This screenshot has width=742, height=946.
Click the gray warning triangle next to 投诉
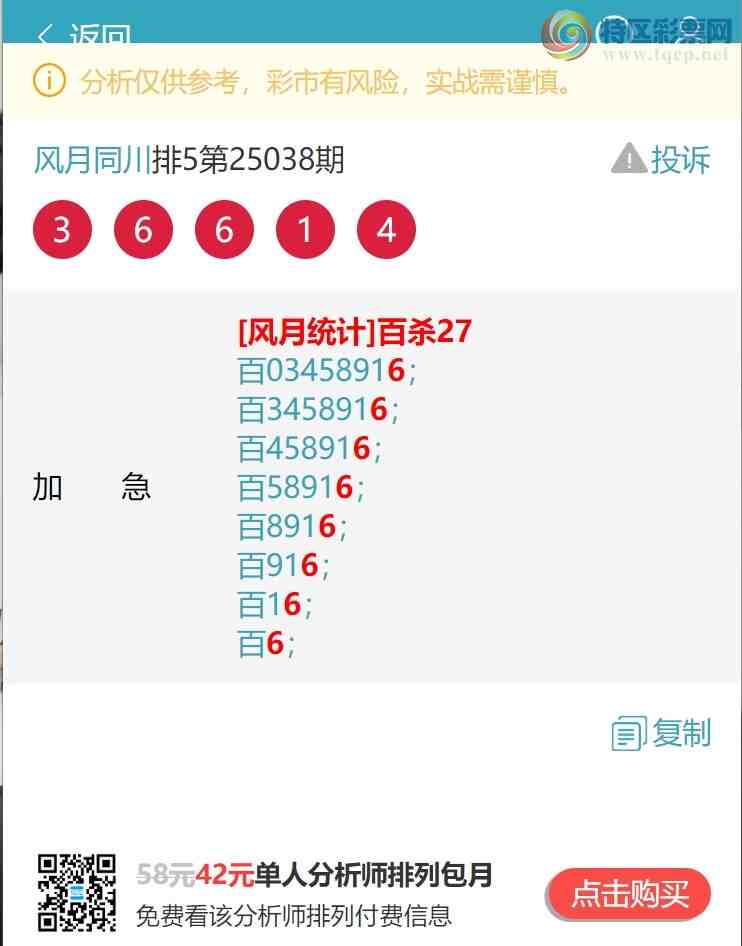[629, 159]
